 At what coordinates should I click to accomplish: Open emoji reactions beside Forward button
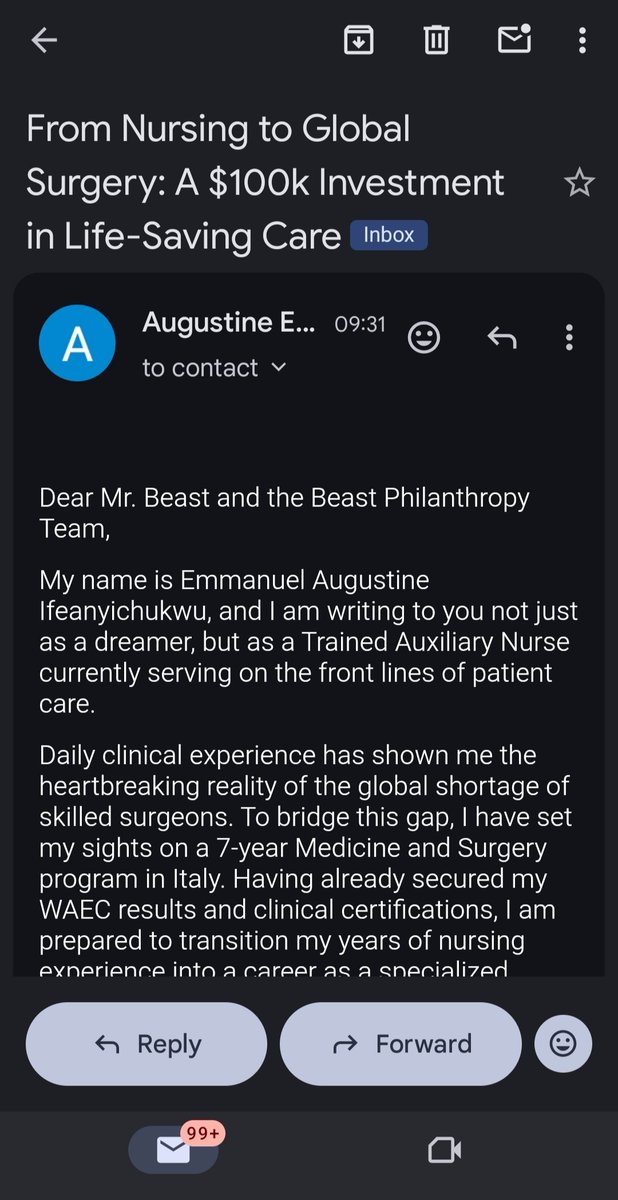[x=563, y=1044]
